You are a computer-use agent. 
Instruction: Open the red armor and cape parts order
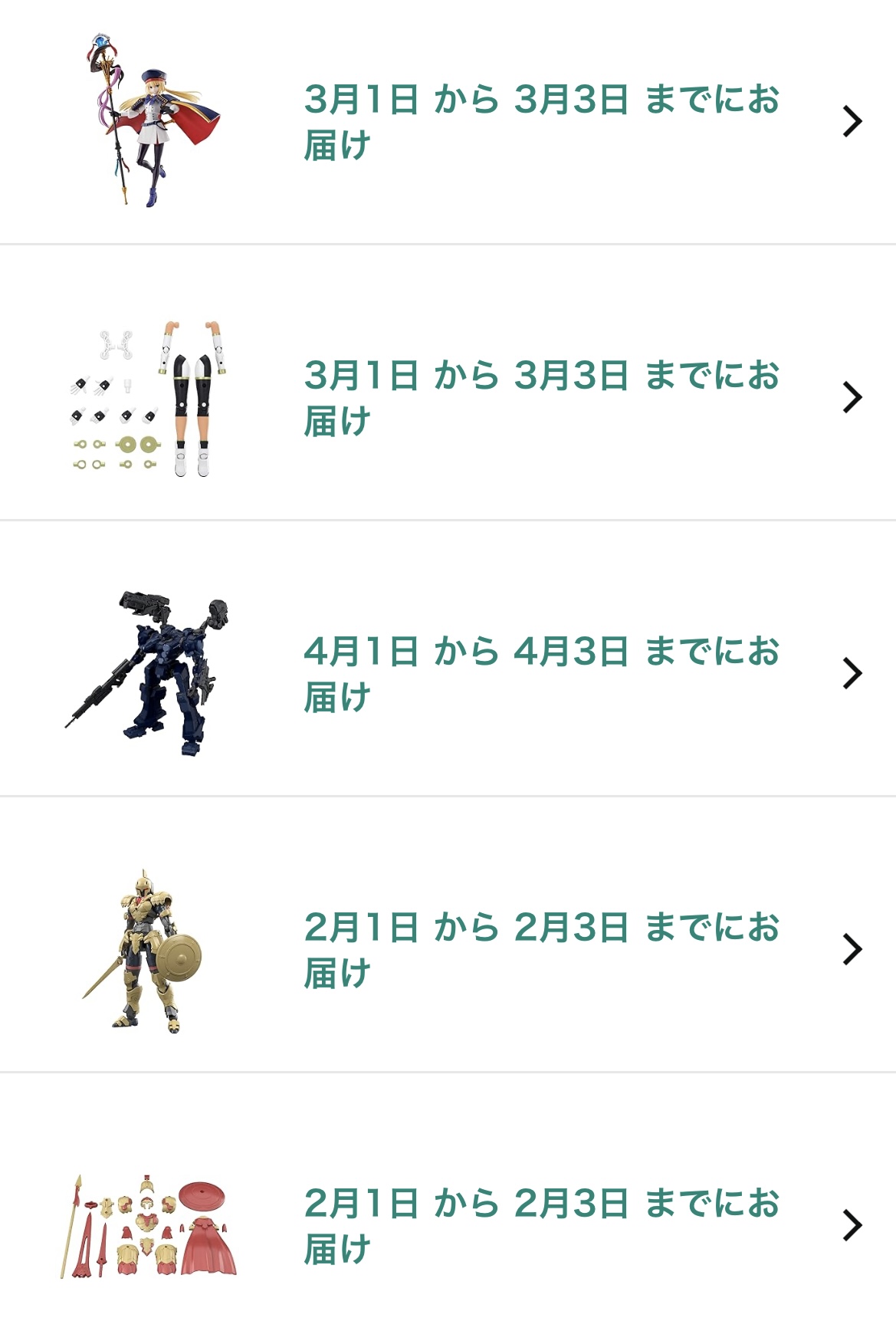pos(852,1225)
